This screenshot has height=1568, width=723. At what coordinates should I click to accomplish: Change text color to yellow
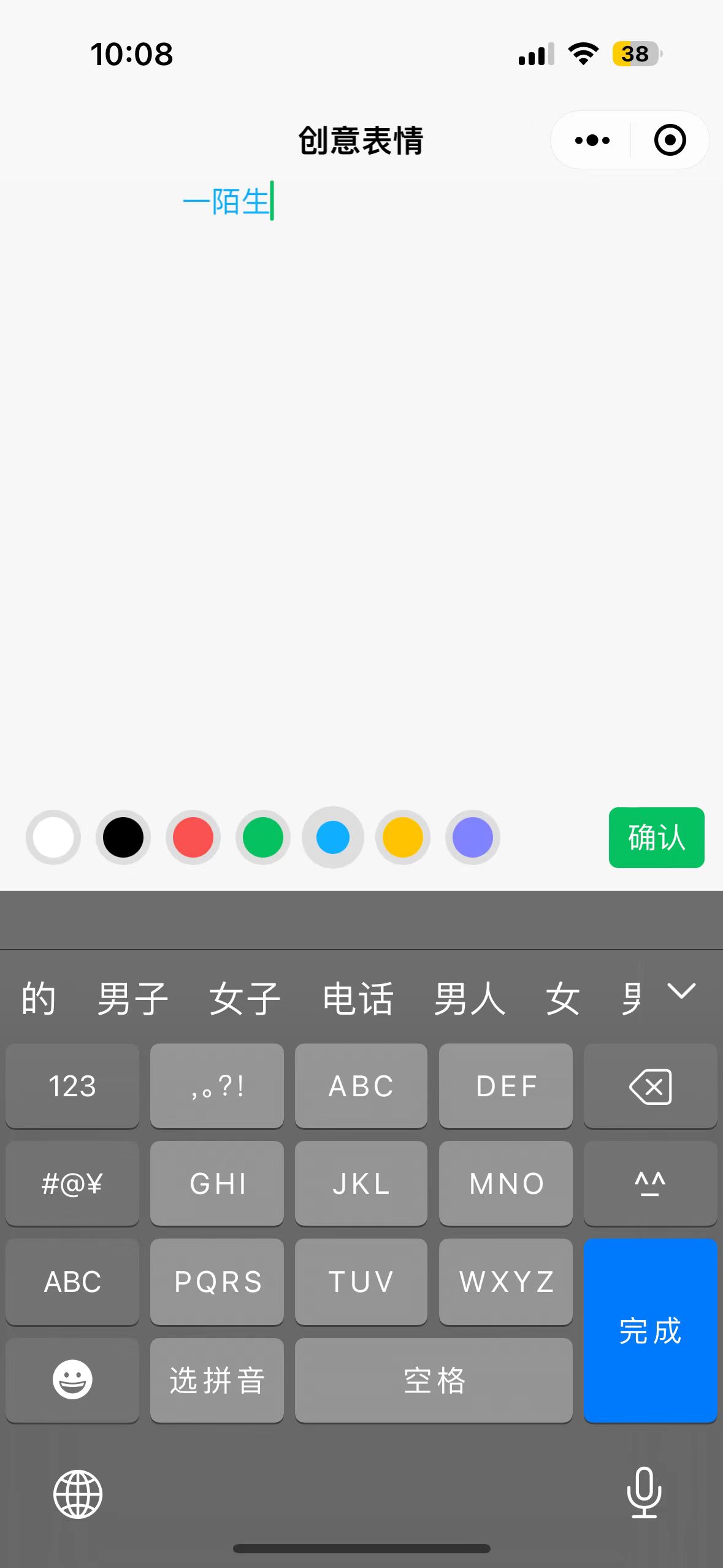point(403,837)
